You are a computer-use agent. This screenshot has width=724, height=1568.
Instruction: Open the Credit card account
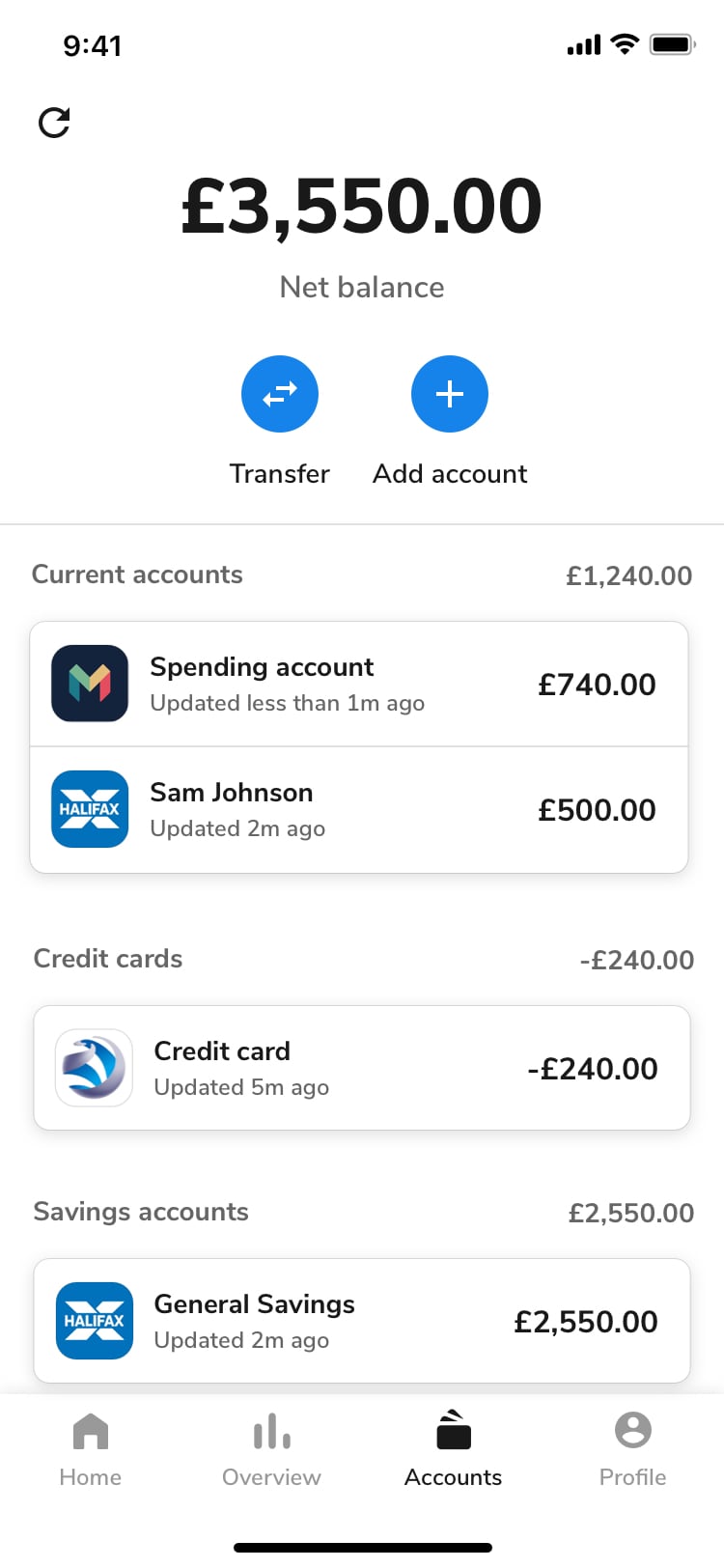362,1068
